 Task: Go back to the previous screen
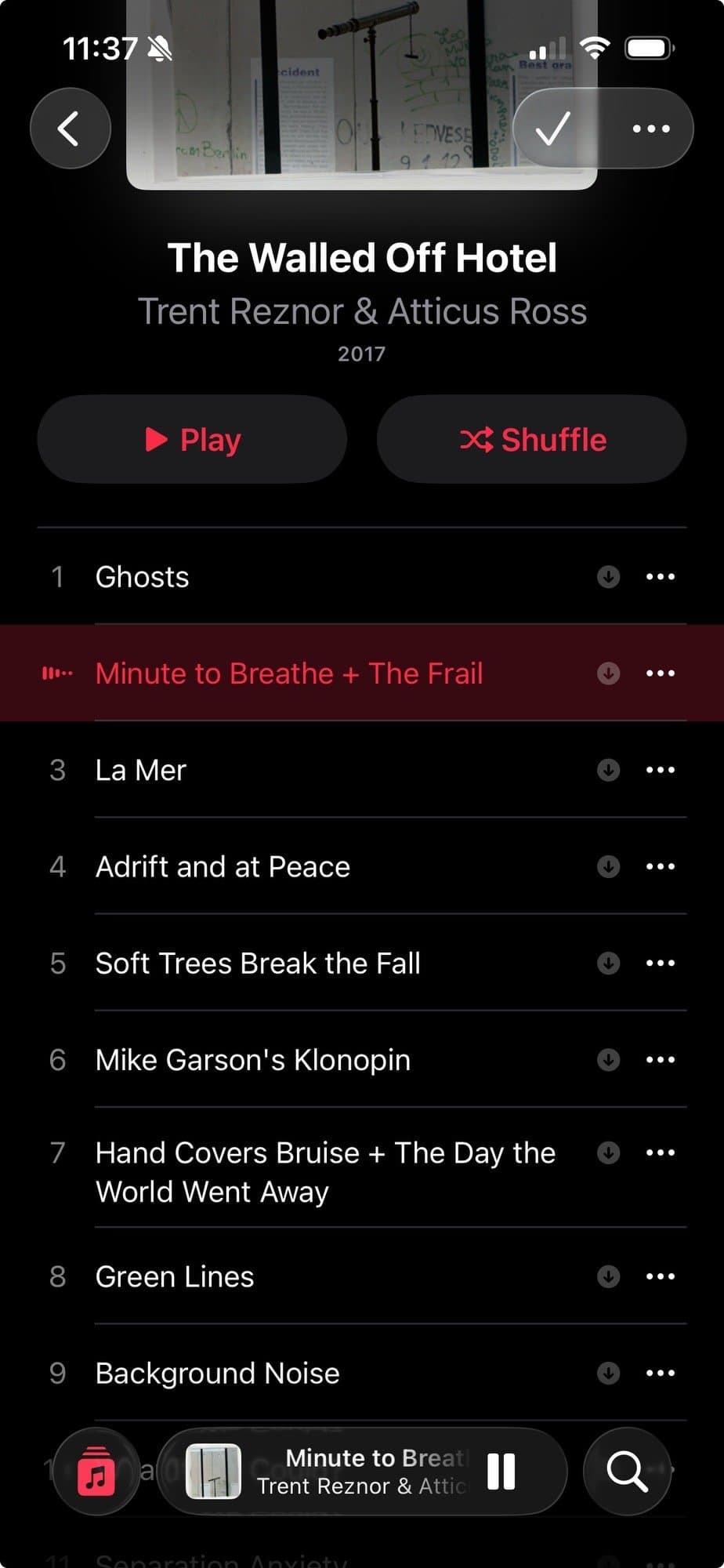[x=70, y=129]
